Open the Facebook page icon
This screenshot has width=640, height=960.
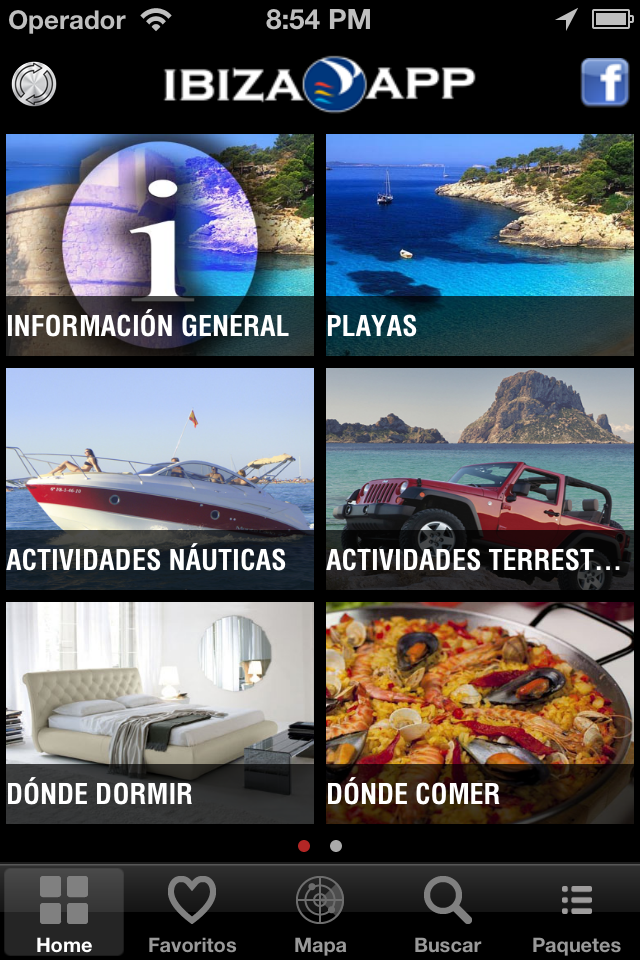(x=605, y=82)
